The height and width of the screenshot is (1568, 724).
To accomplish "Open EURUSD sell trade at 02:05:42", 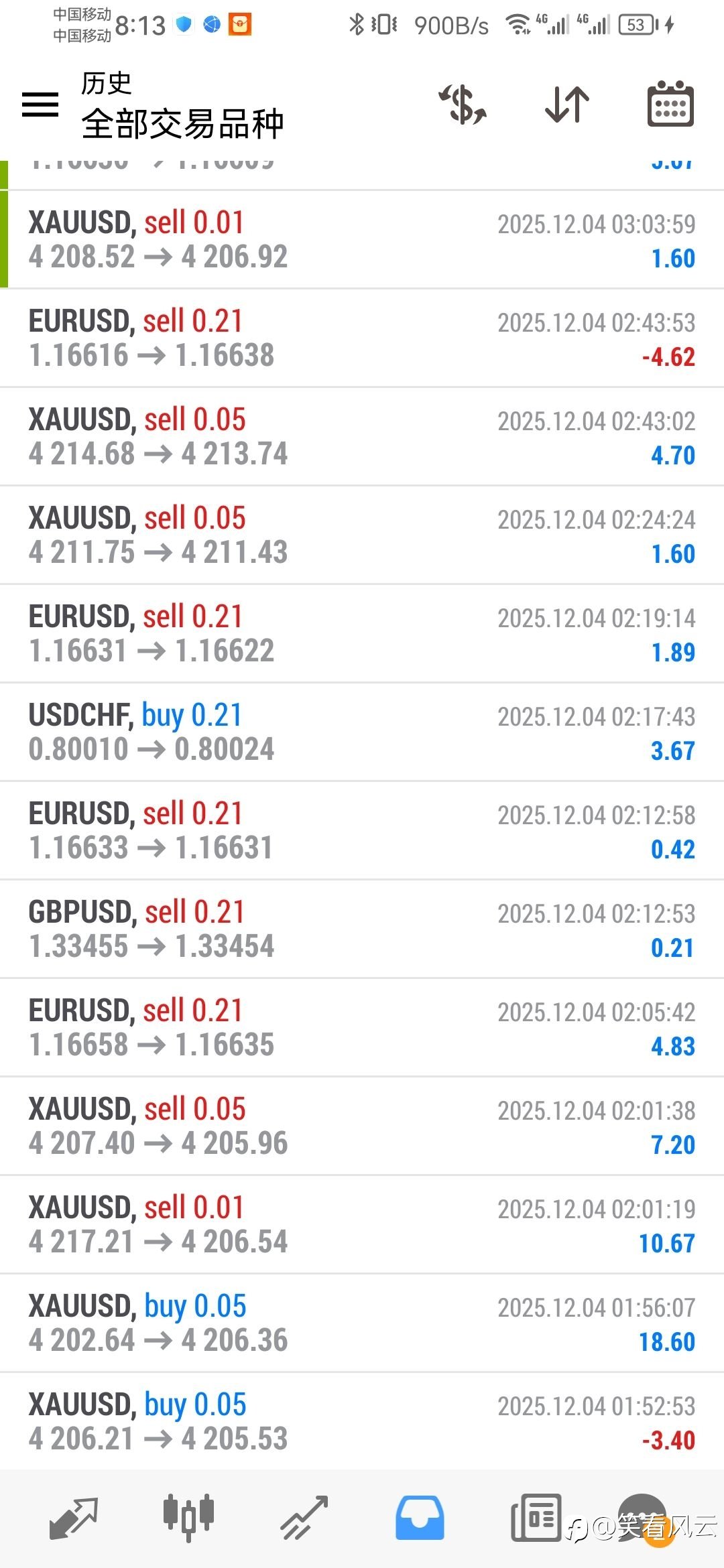I will [x=362, y=1028].
